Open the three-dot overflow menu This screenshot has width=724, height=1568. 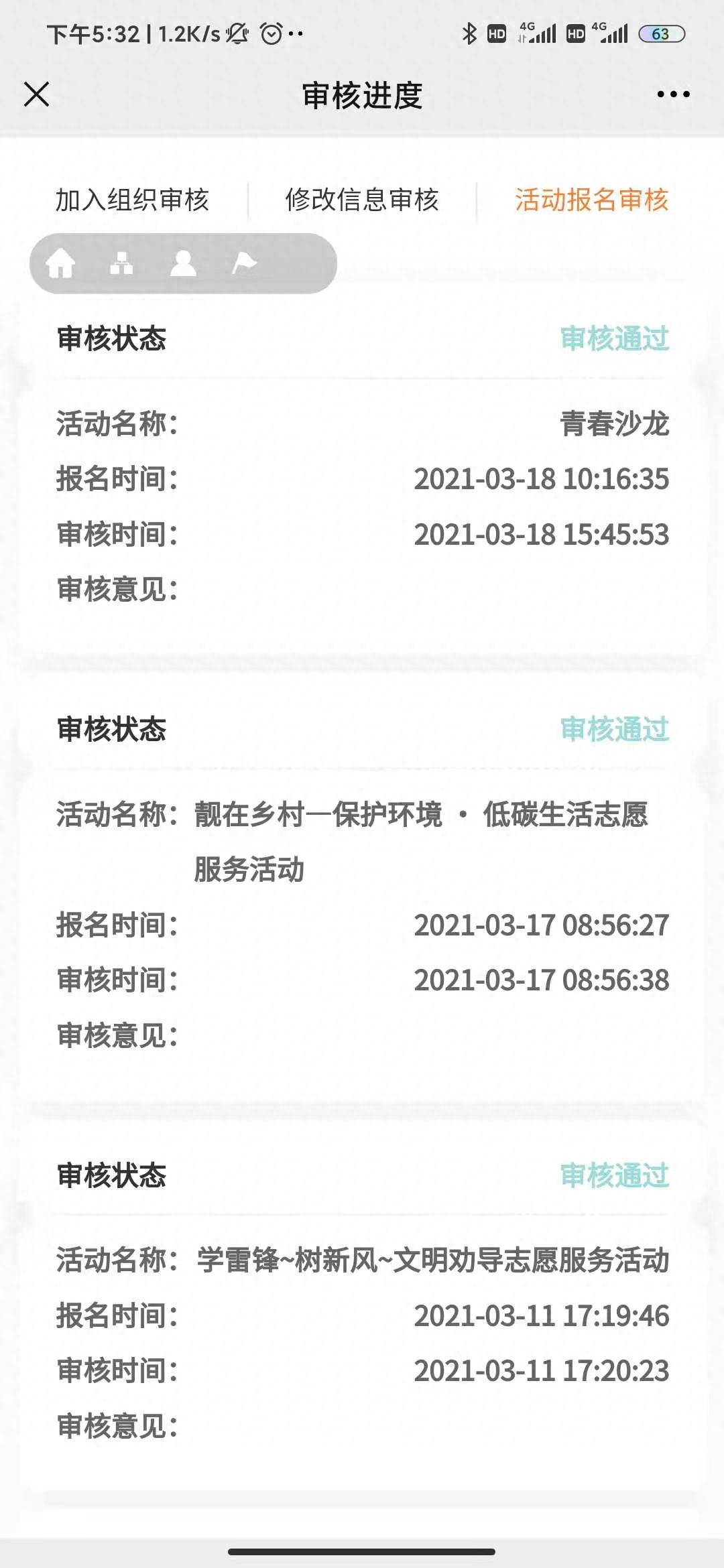tap(673, 94)
